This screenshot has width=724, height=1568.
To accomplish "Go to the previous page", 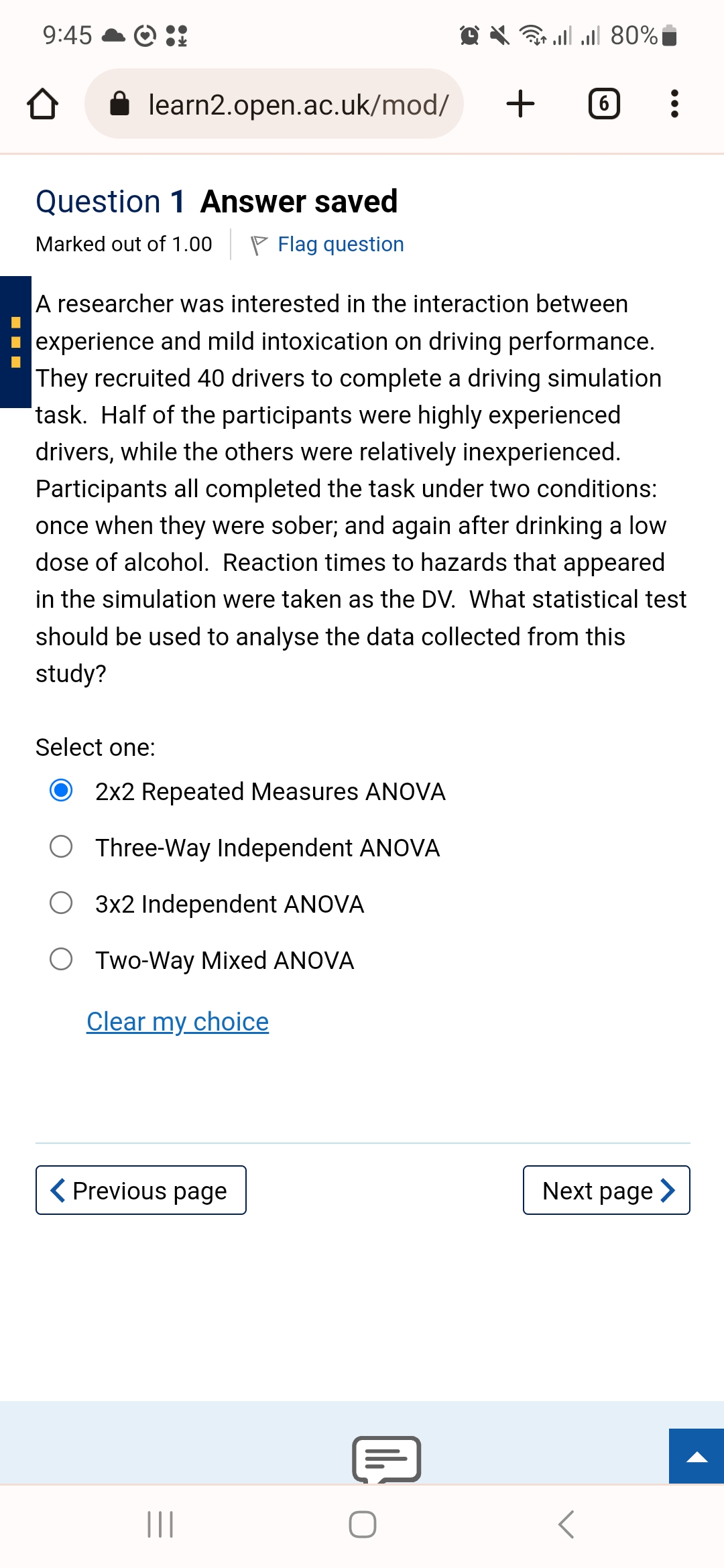I will (x=141, y=1190).
